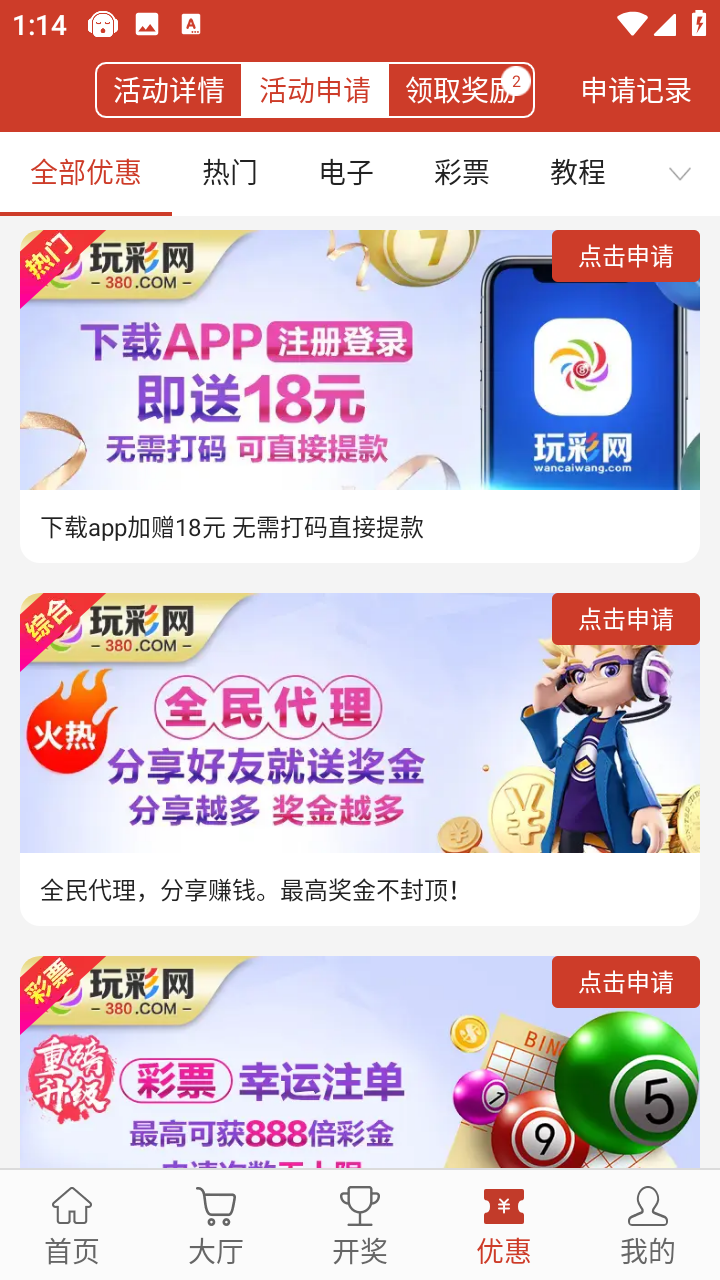Open the 下载app加赠18元 promotion card
Image resolution: width=720 pixels, height=1280 pixels.
click(x=300, y=400)
